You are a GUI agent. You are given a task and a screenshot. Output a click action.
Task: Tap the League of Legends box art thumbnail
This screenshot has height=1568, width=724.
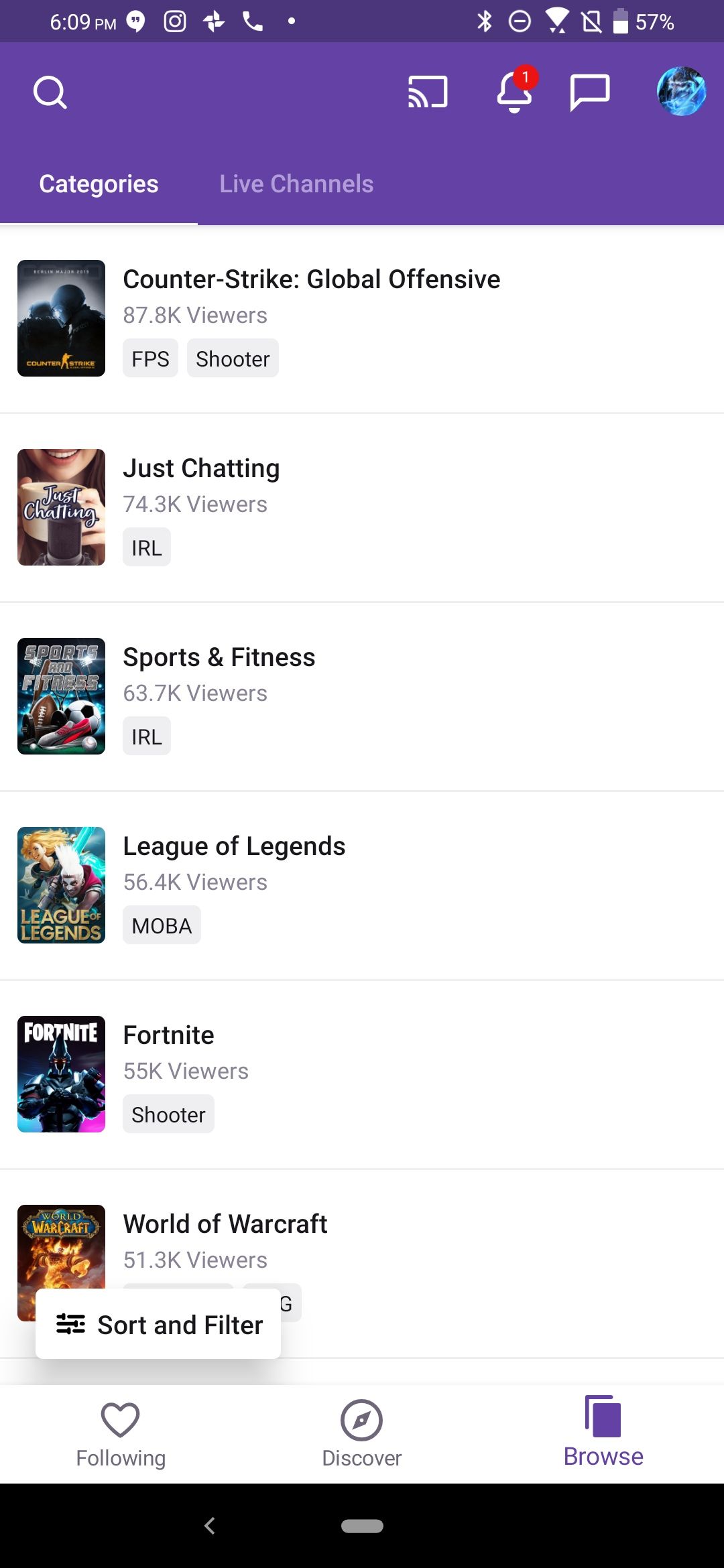pyautogui.click(x=61, y=885)
